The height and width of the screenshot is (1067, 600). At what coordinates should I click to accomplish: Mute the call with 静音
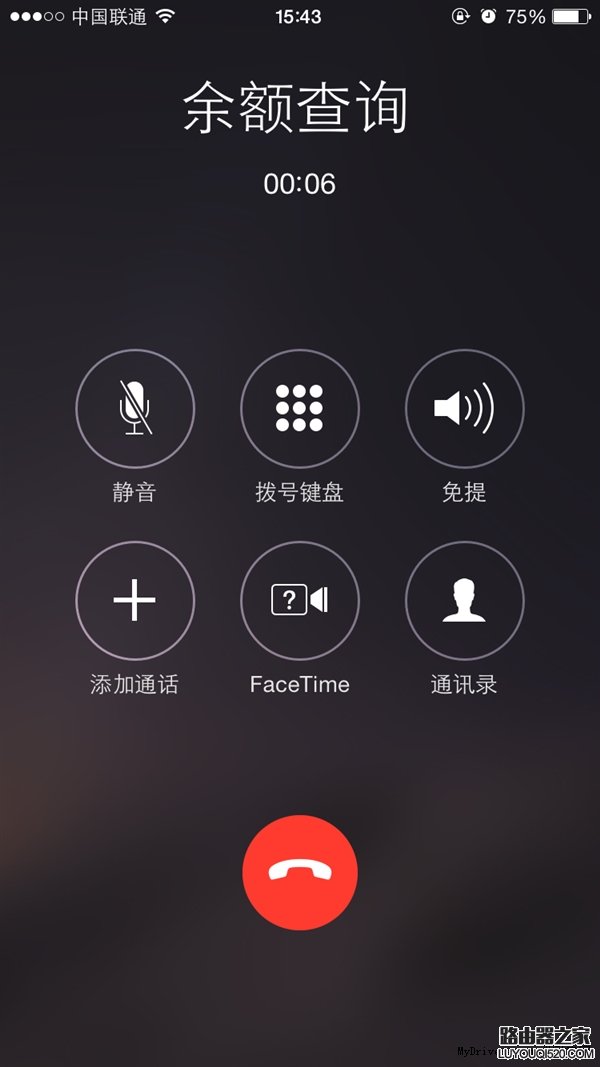point(135,408)
